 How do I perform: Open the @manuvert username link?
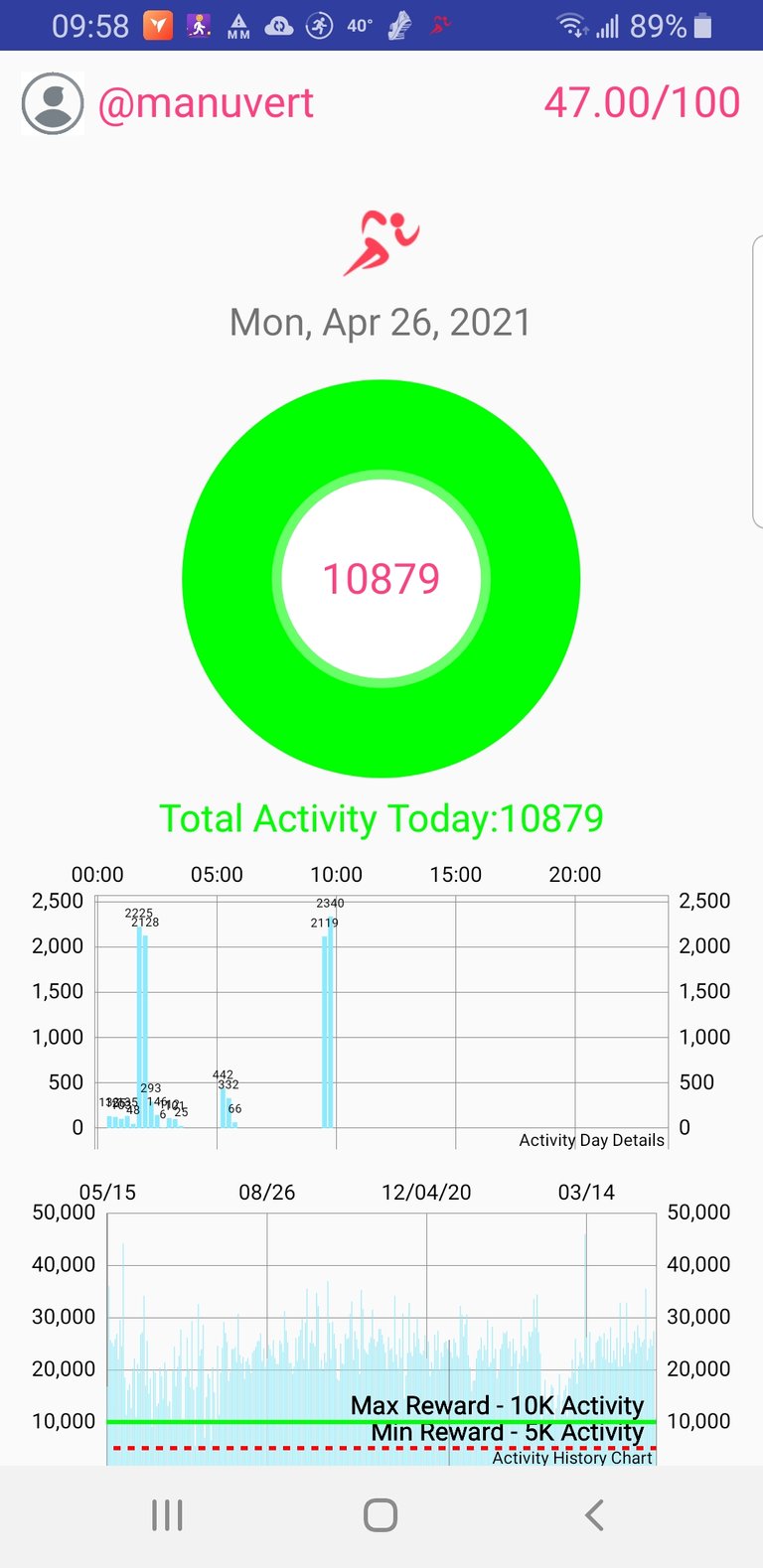tap(206, 103)
